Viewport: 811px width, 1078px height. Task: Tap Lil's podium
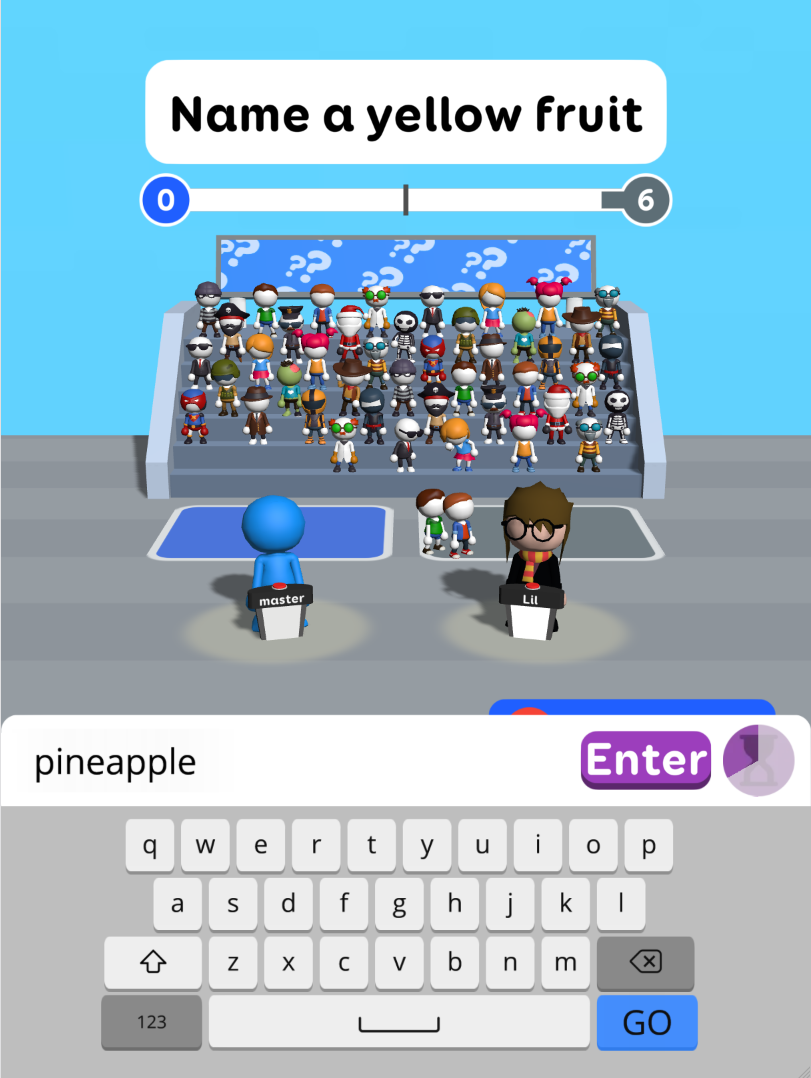[530, 600]
